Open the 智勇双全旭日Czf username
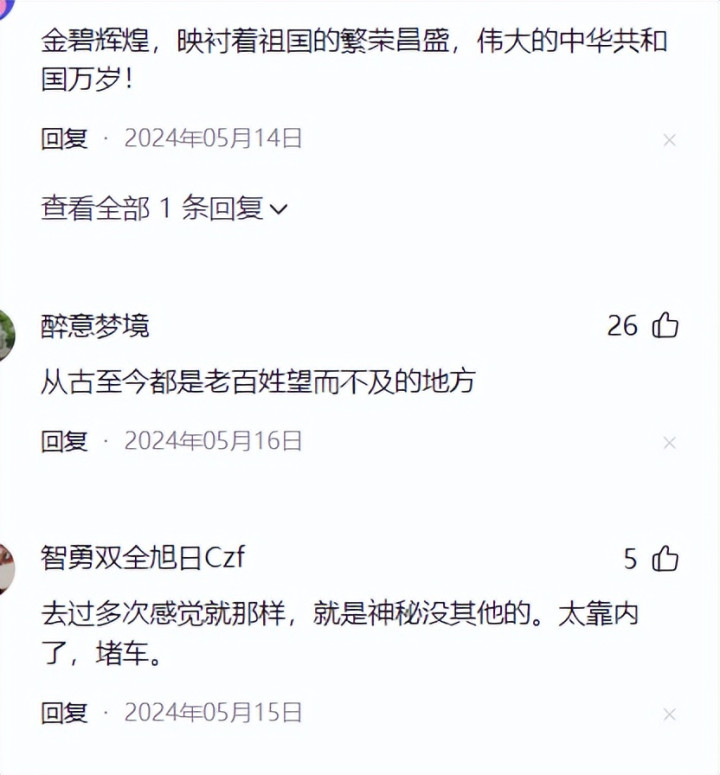Image resolution: width=720 pixels, height=775 pixels. pos(143,559)
